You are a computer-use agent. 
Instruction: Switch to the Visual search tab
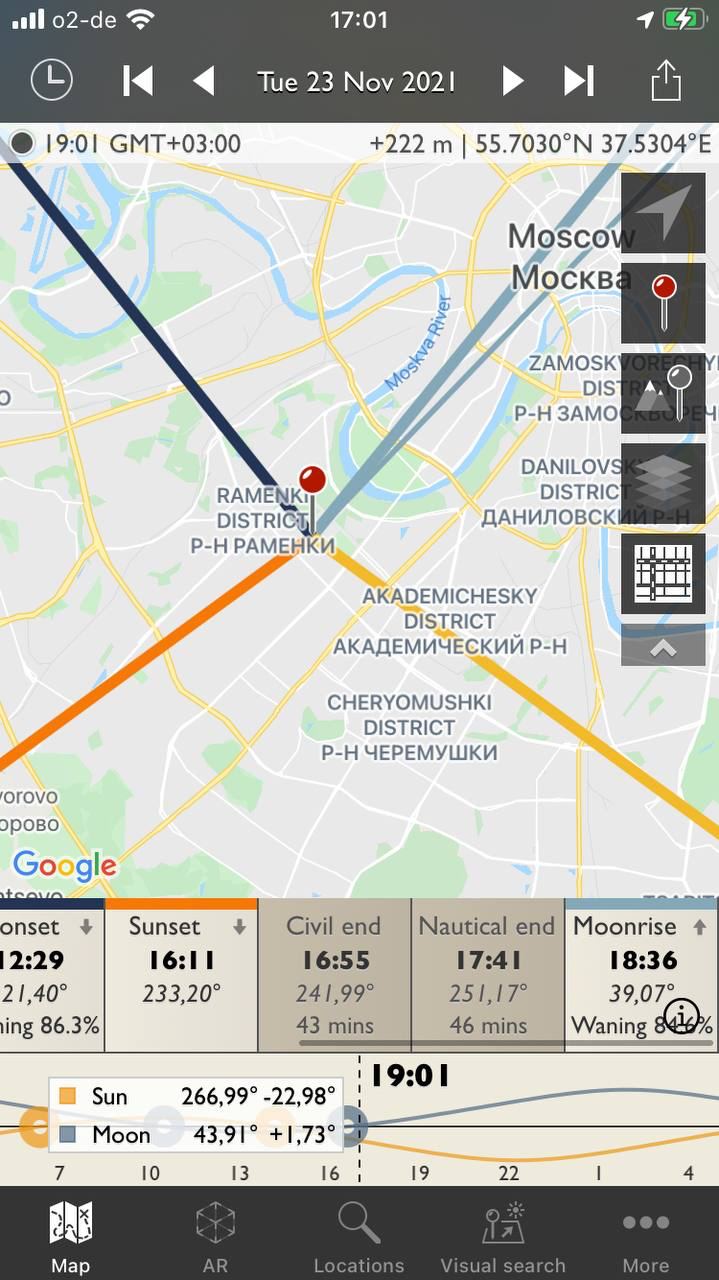click(x=503, y=1236)
